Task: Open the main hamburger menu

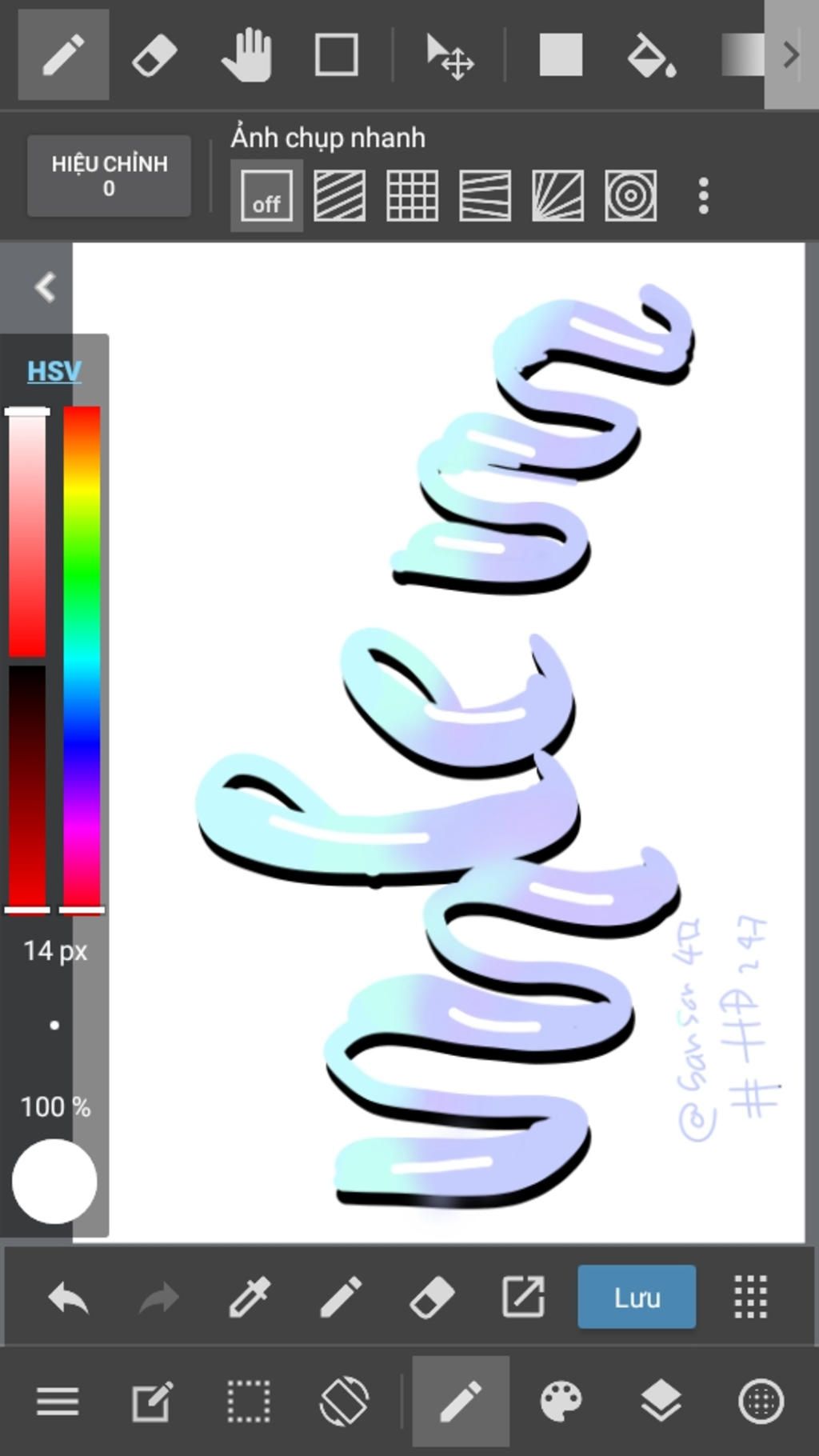Action: pyautogui.click(x=58, y=1402)
